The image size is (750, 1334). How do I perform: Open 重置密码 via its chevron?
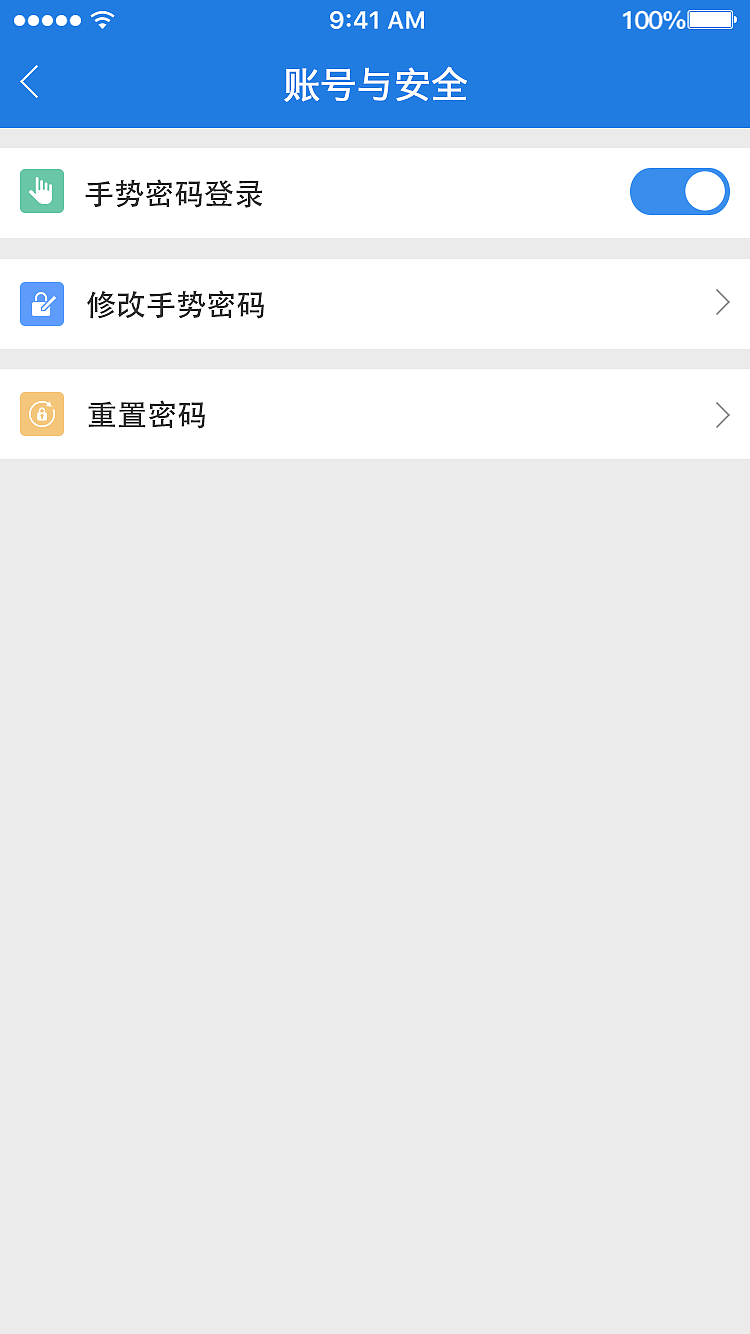pyautogui.click(x=722, y=414)
